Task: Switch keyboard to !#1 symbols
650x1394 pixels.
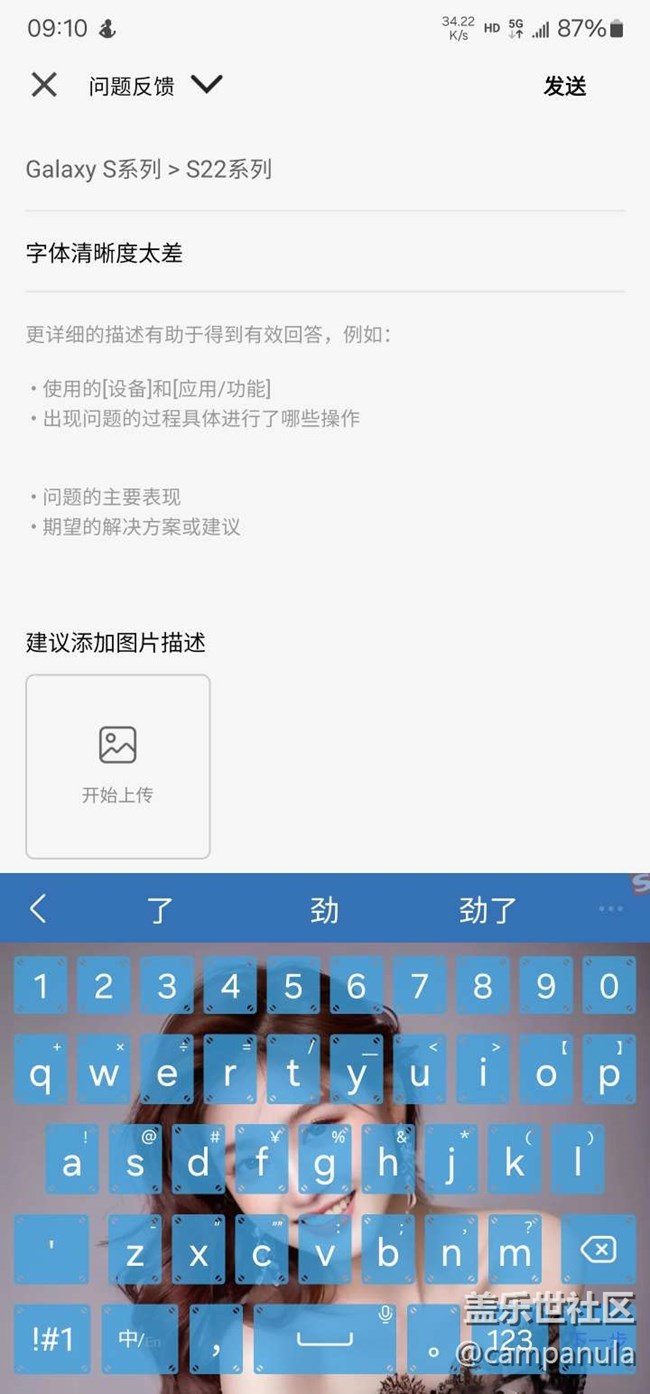Action: (x=52, y=1338)
